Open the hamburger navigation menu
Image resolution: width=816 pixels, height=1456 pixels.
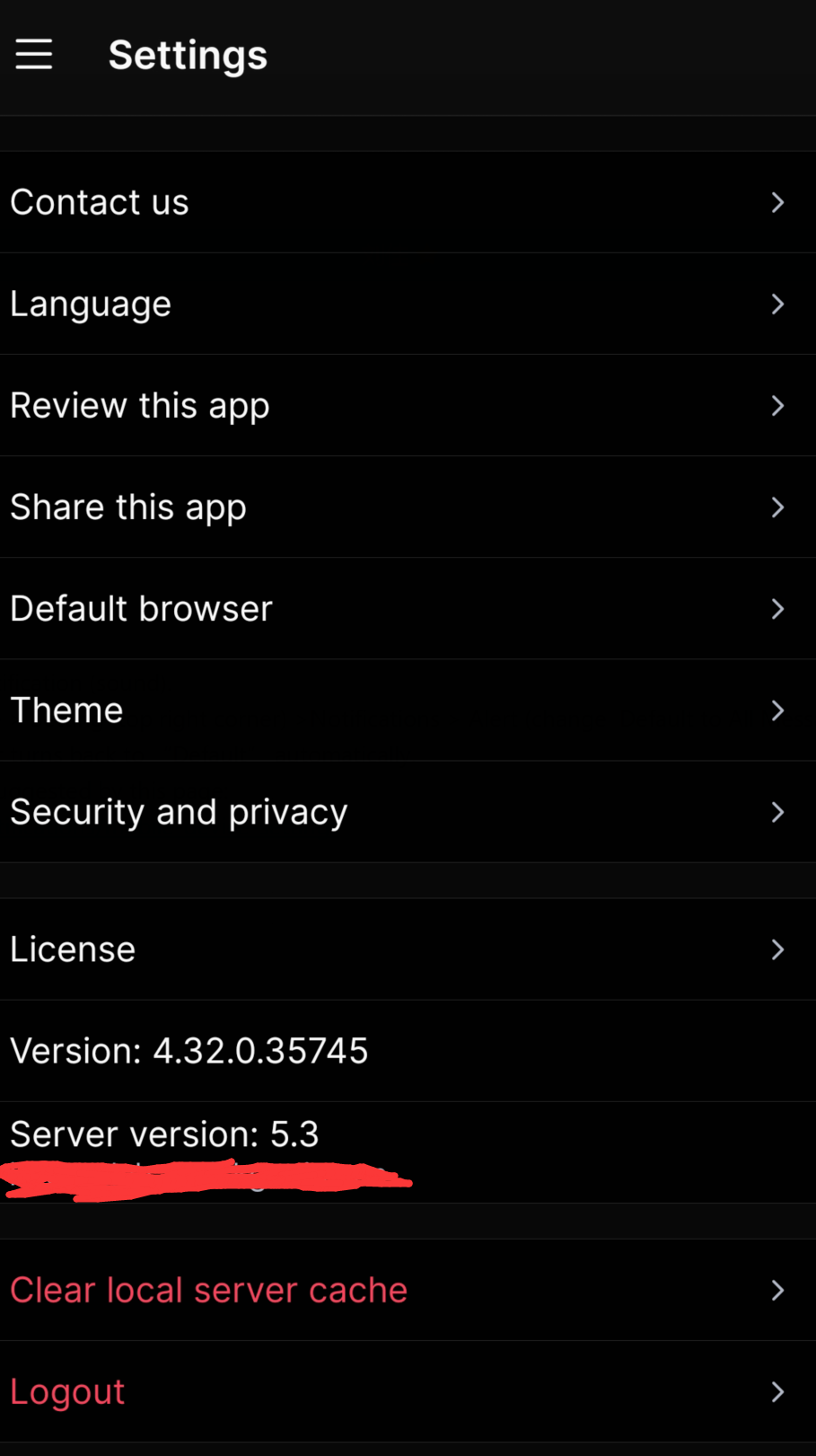33,54
